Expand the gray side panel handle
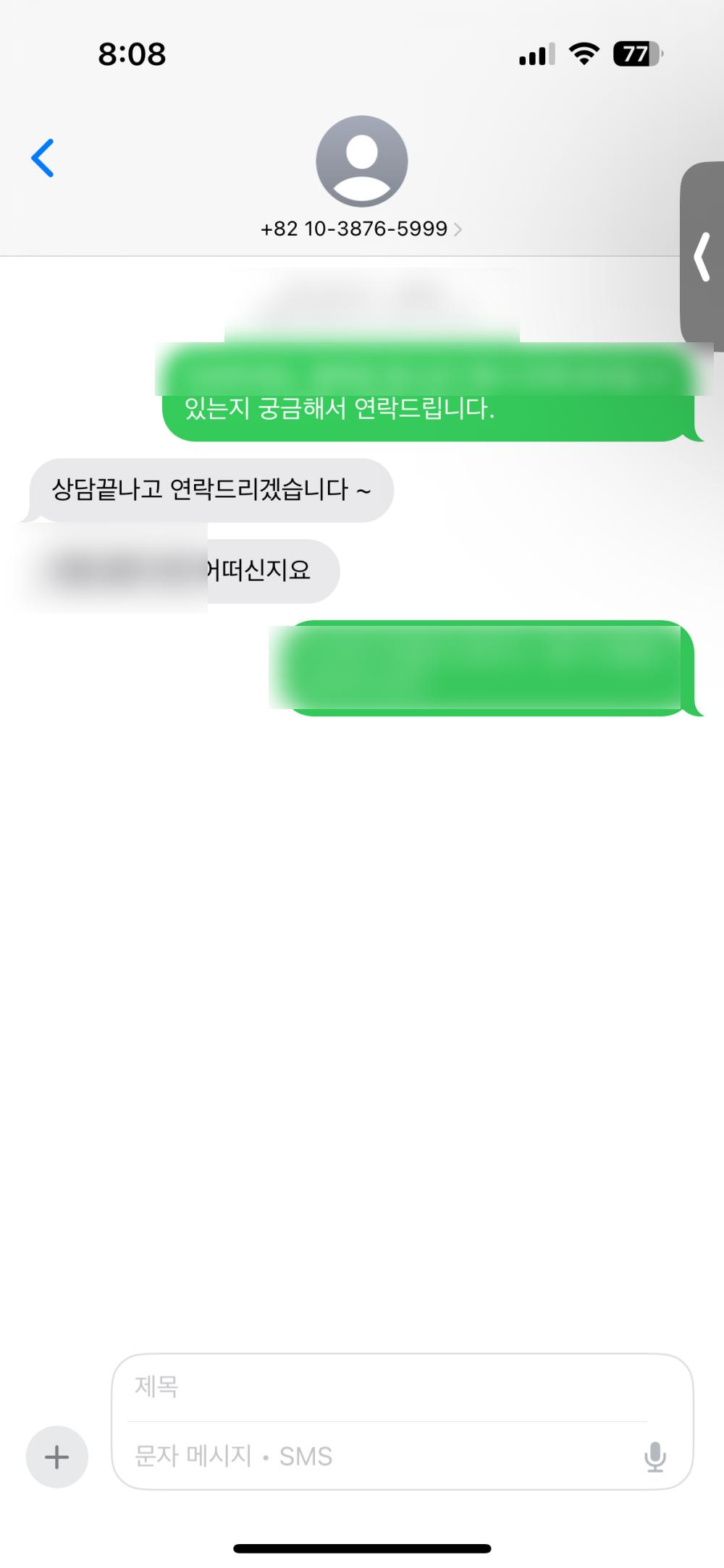 click(x=702, y=255)
